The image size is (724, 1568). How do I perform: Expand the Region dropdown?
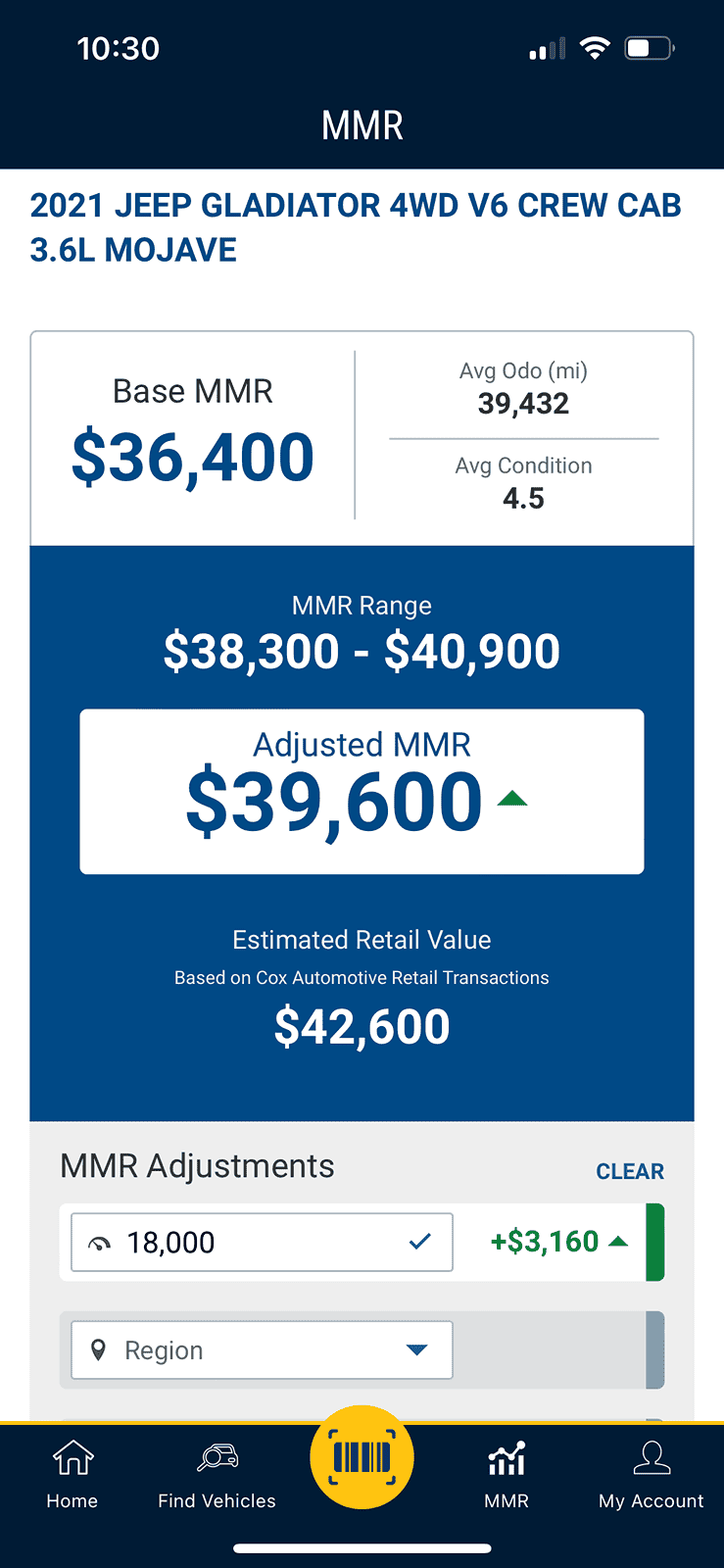click(x=262, y=1350)
